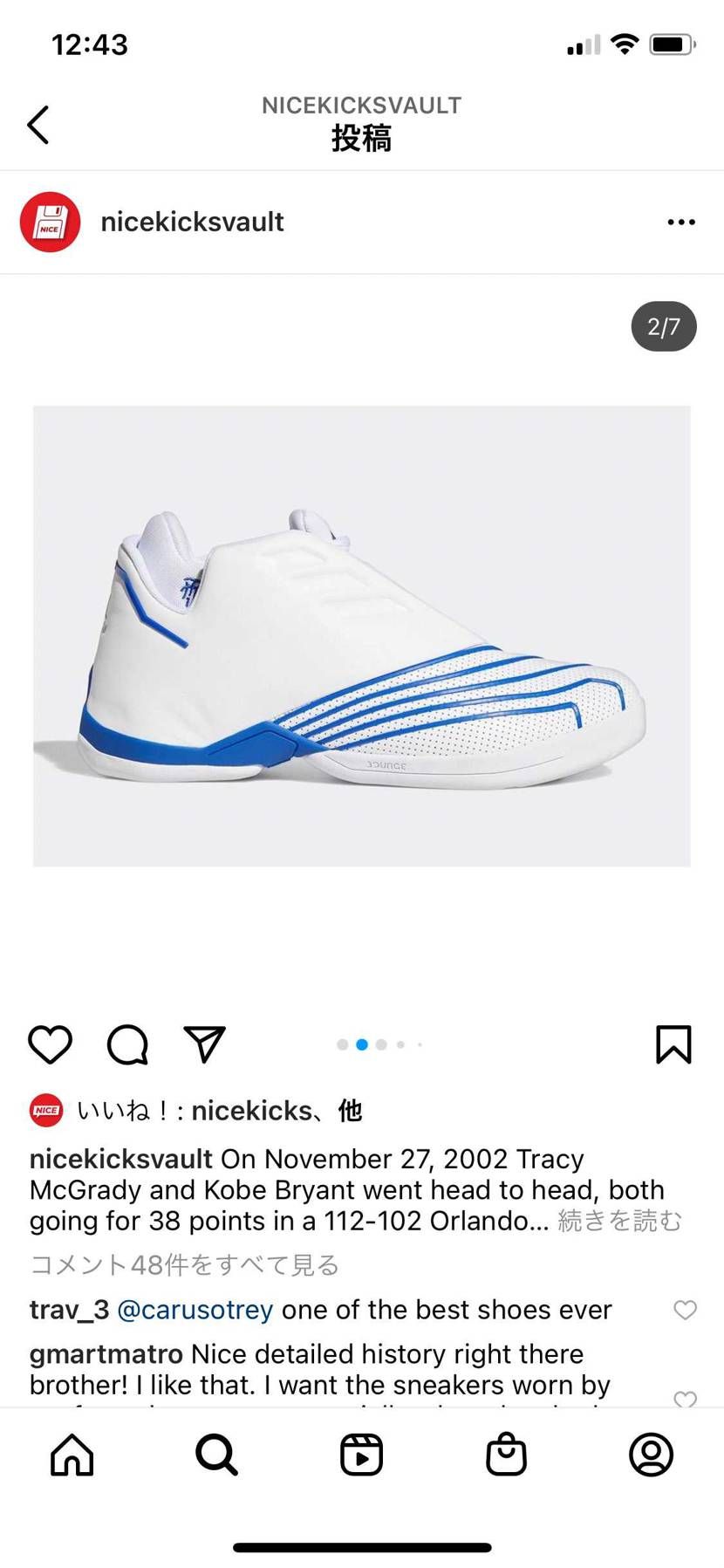Save the post with the bookmark icon
Image resolution: width=724 pixels, height=1568 pixels.
[673, 1044]
